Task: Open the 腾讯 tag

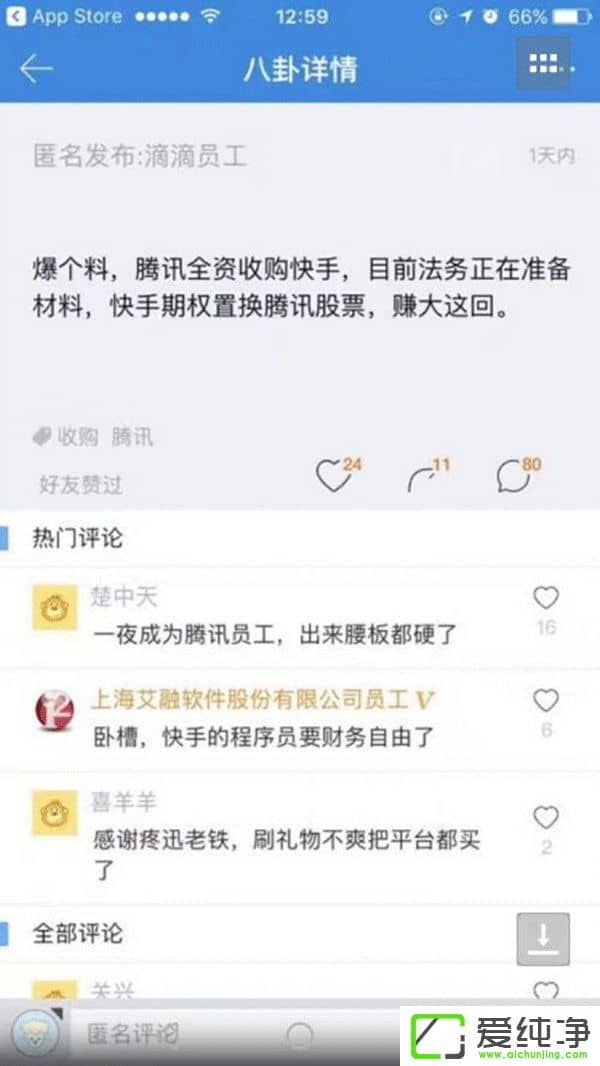Action: pos(132,437)
